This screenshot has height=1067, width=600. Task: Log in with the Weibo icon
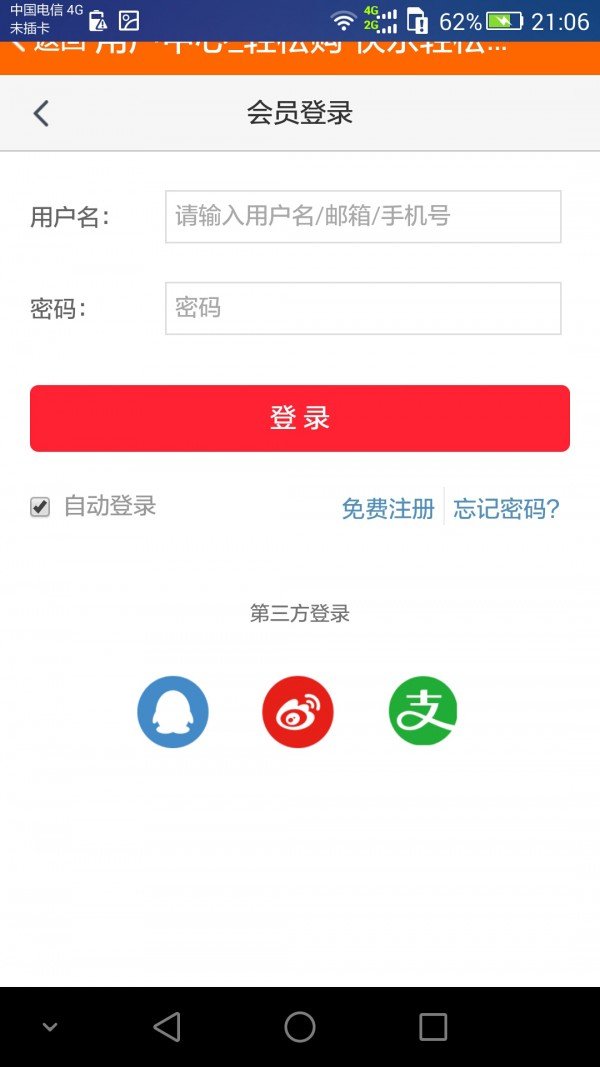[297, 712]
